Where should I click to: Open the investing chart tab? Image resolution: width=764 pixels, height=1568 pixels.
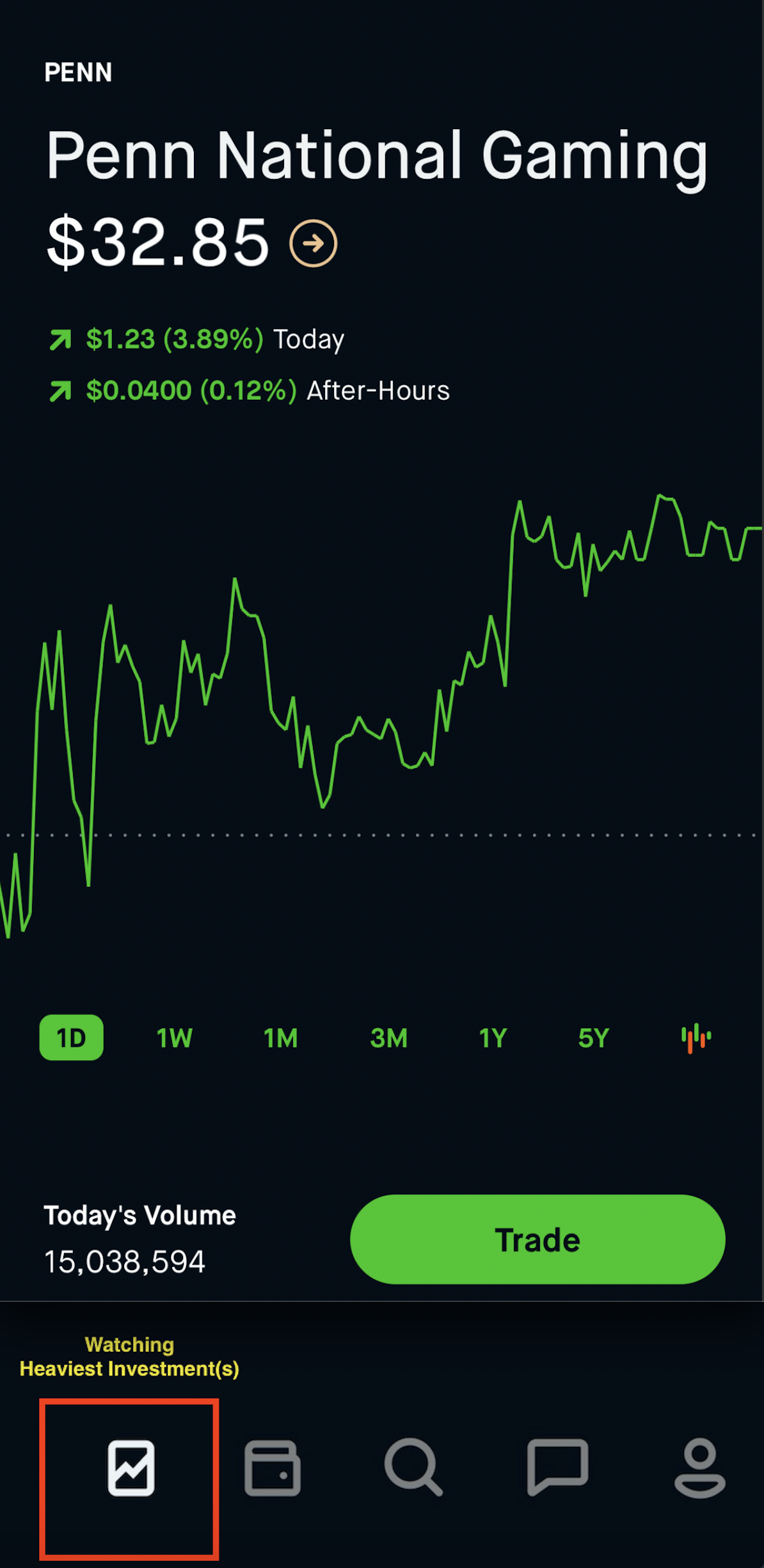click(131, 1468)
